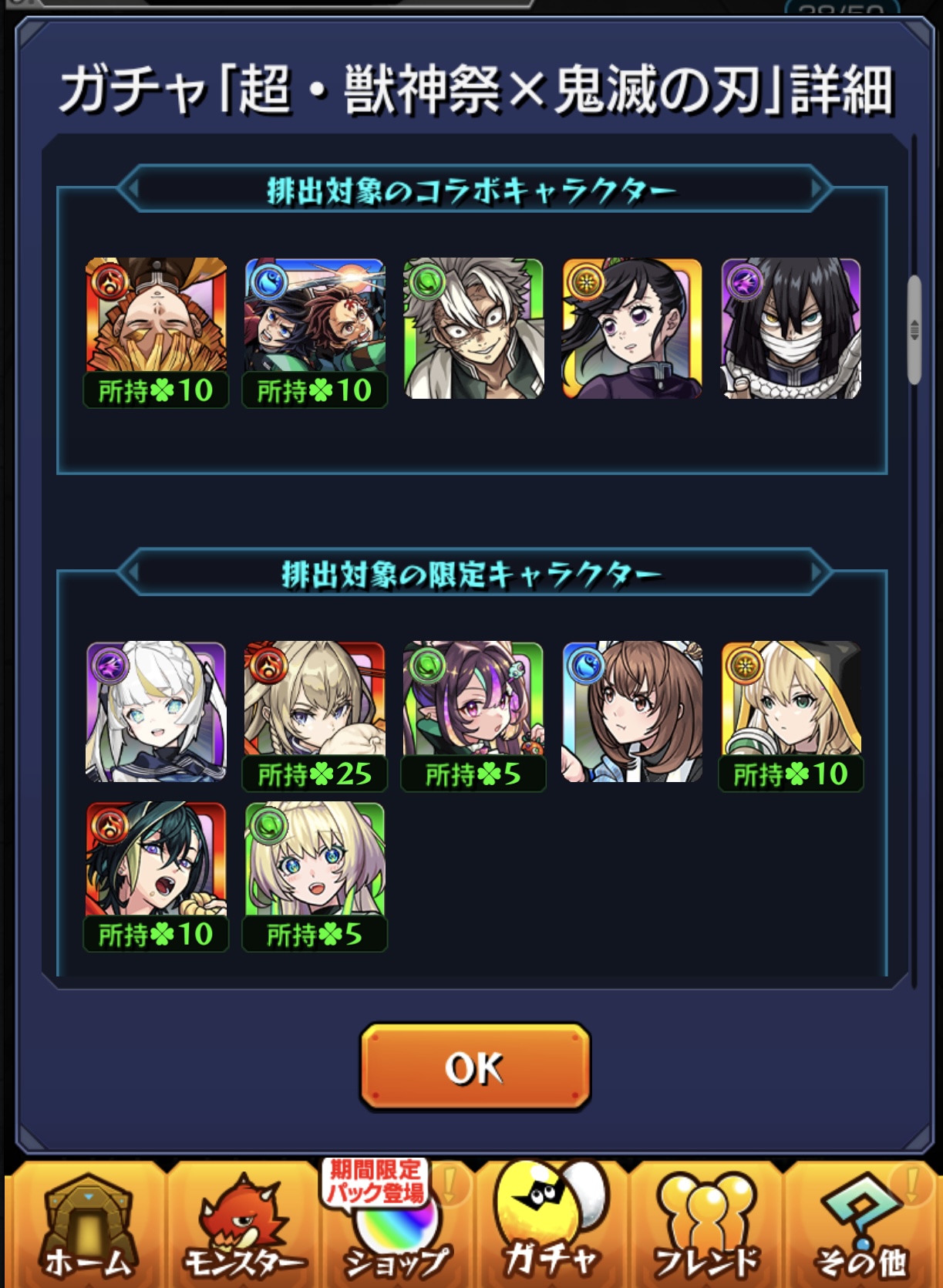View the masked dark collab character
This screenshot has width=943, height=1288.
pyautogui.click(x=791, y=328)
